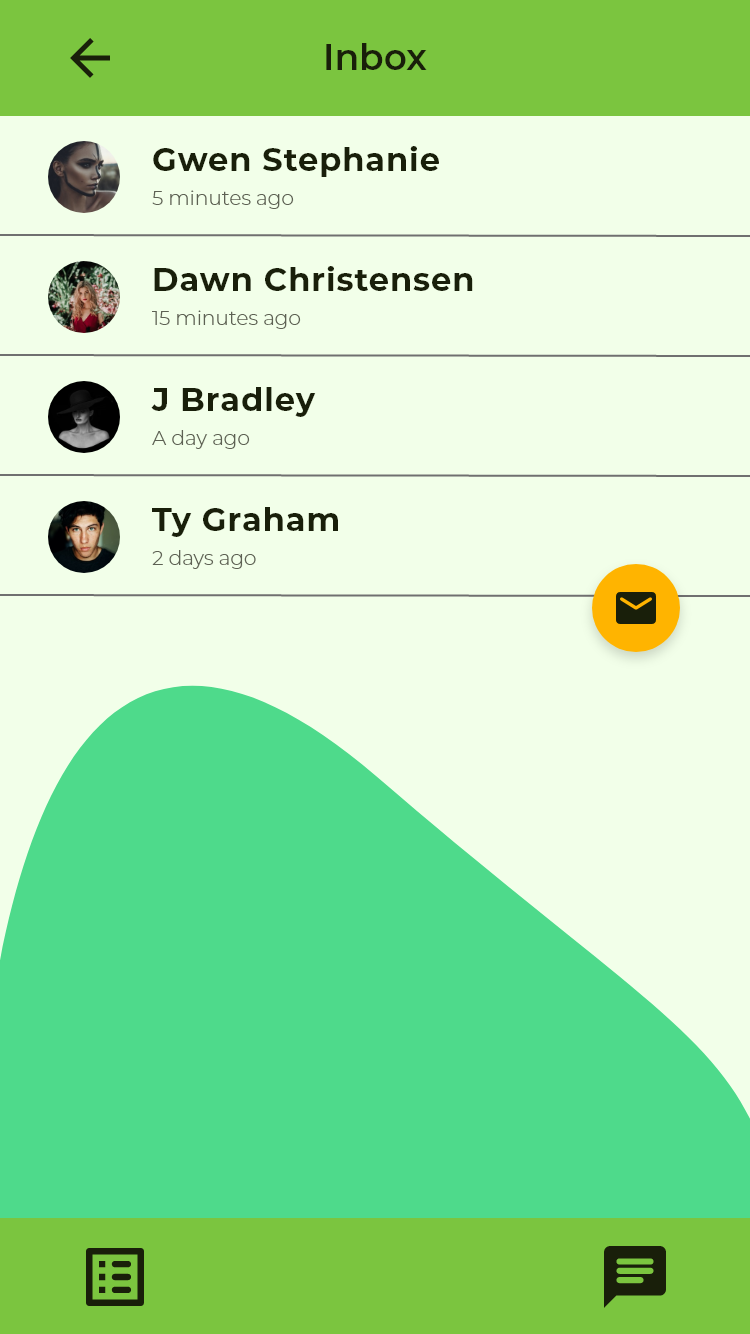Open Dawn Christensen's message thread
750x1334 pixels.
pyautogui.click(x=375, y=296)
